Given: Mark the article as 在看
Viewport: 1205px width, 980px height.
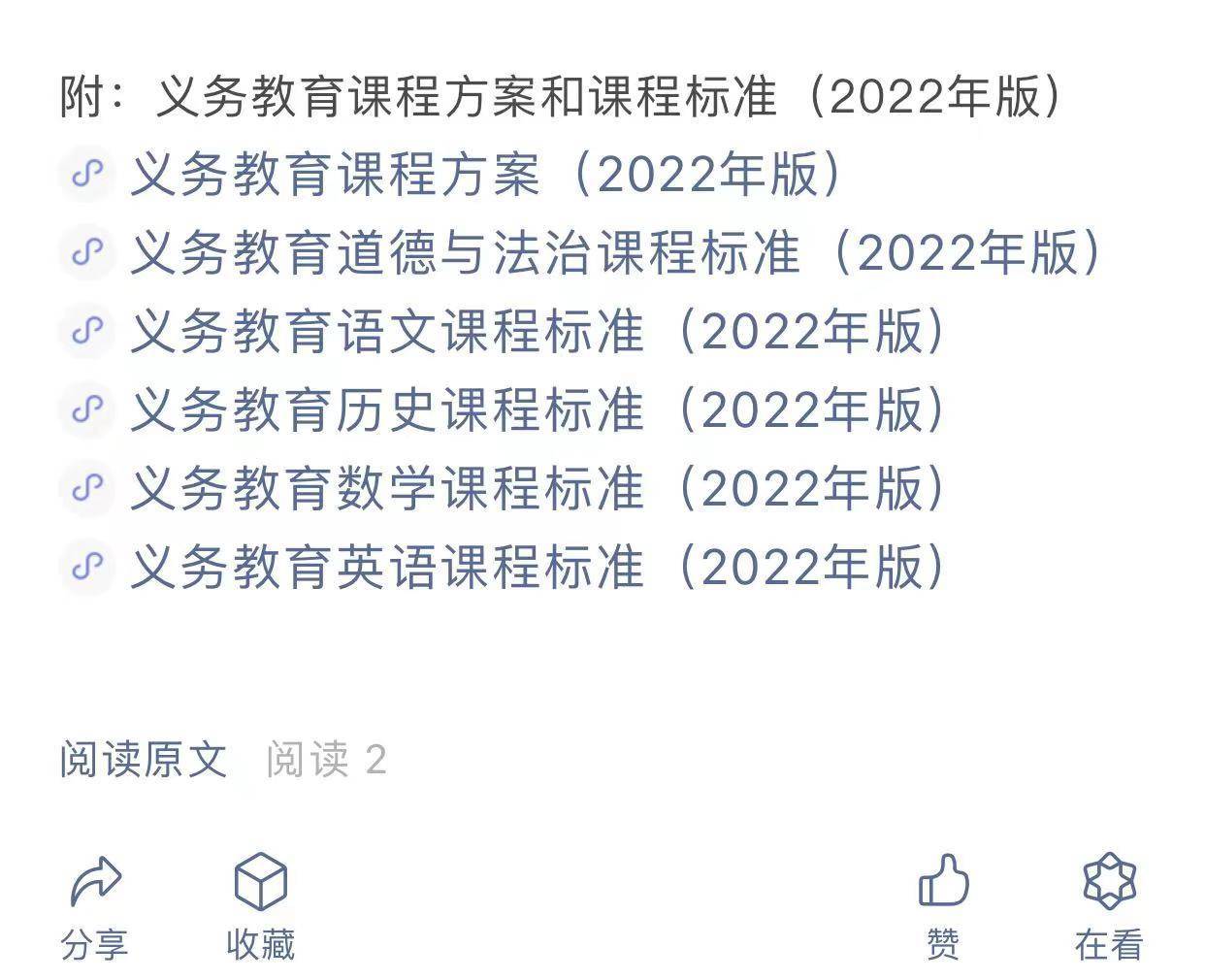Looking at the screenshot, I should 1109,904.
